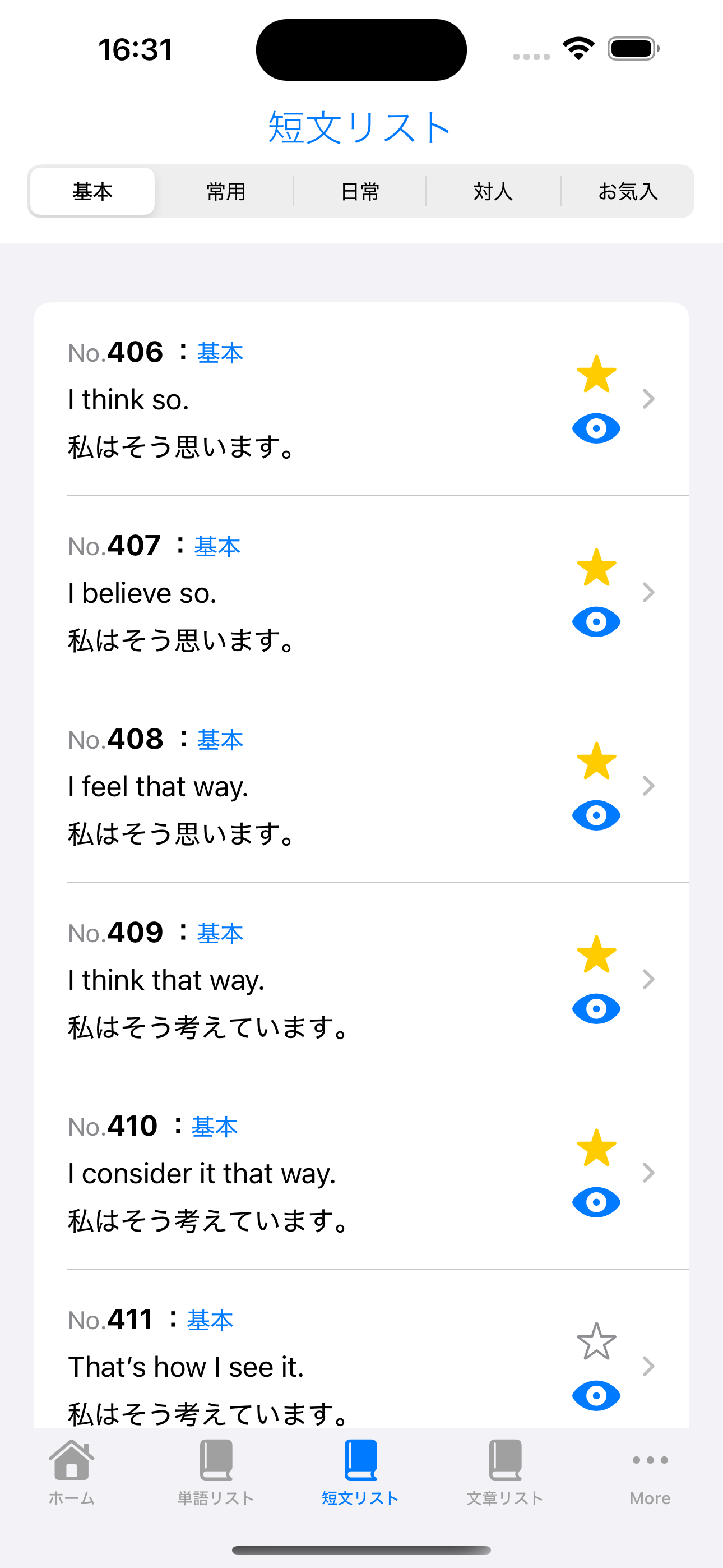Switch to the 常用 segment
The width and height of the screenshot is (723, 1568).
click(x=226, y=192)
